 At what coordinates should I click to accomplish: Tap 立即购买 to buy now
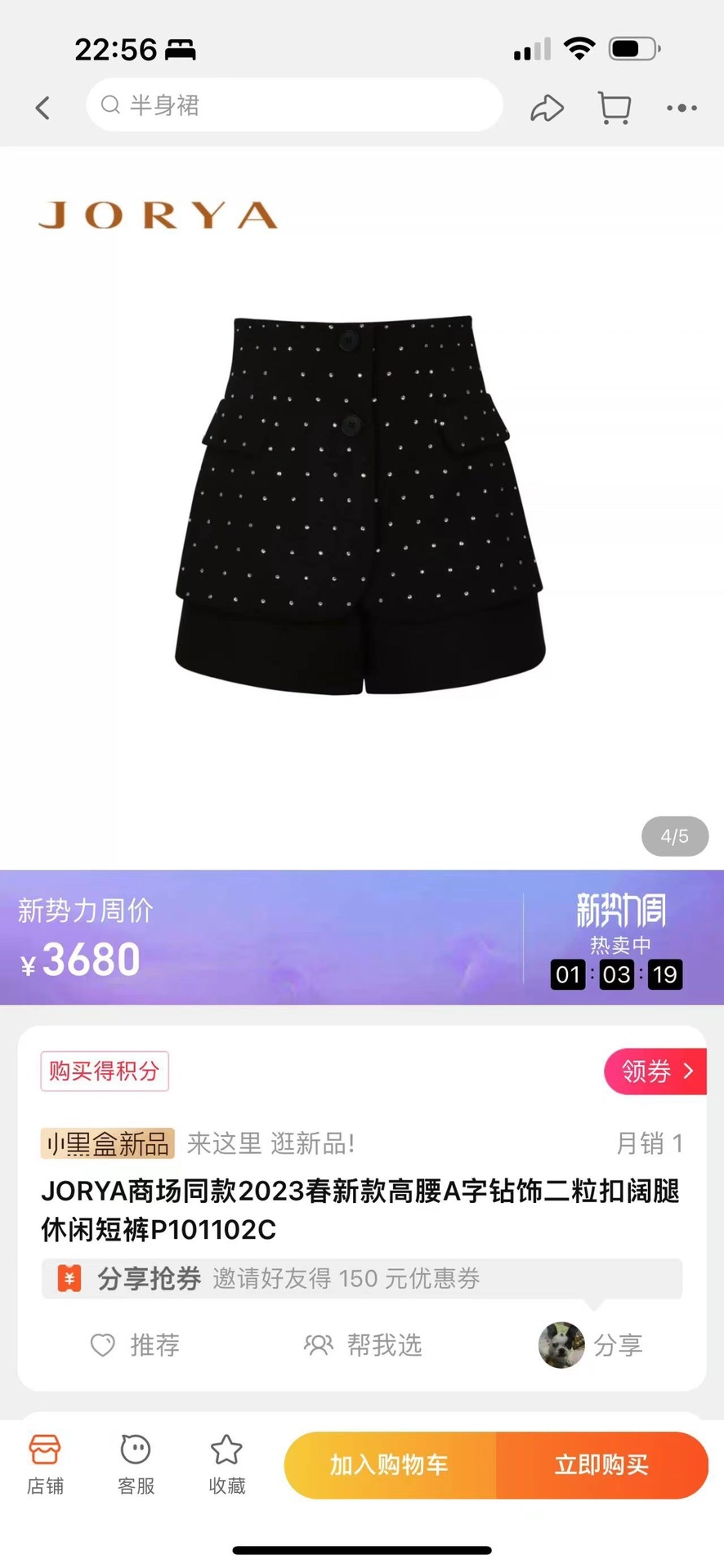(601, 1465)
